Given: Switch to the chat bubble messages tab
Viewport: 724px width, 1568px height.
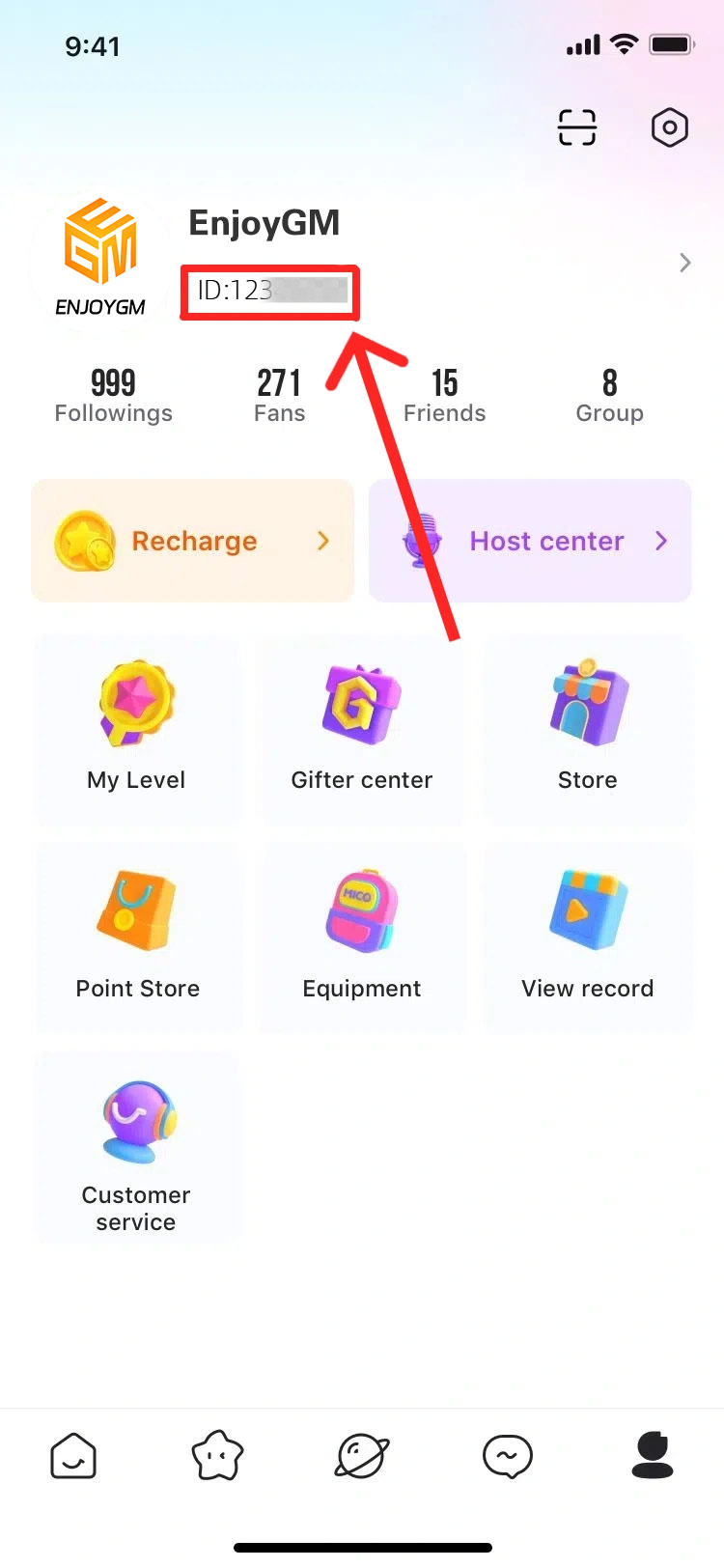Looking at the screenshot, I should (507, 1456).
